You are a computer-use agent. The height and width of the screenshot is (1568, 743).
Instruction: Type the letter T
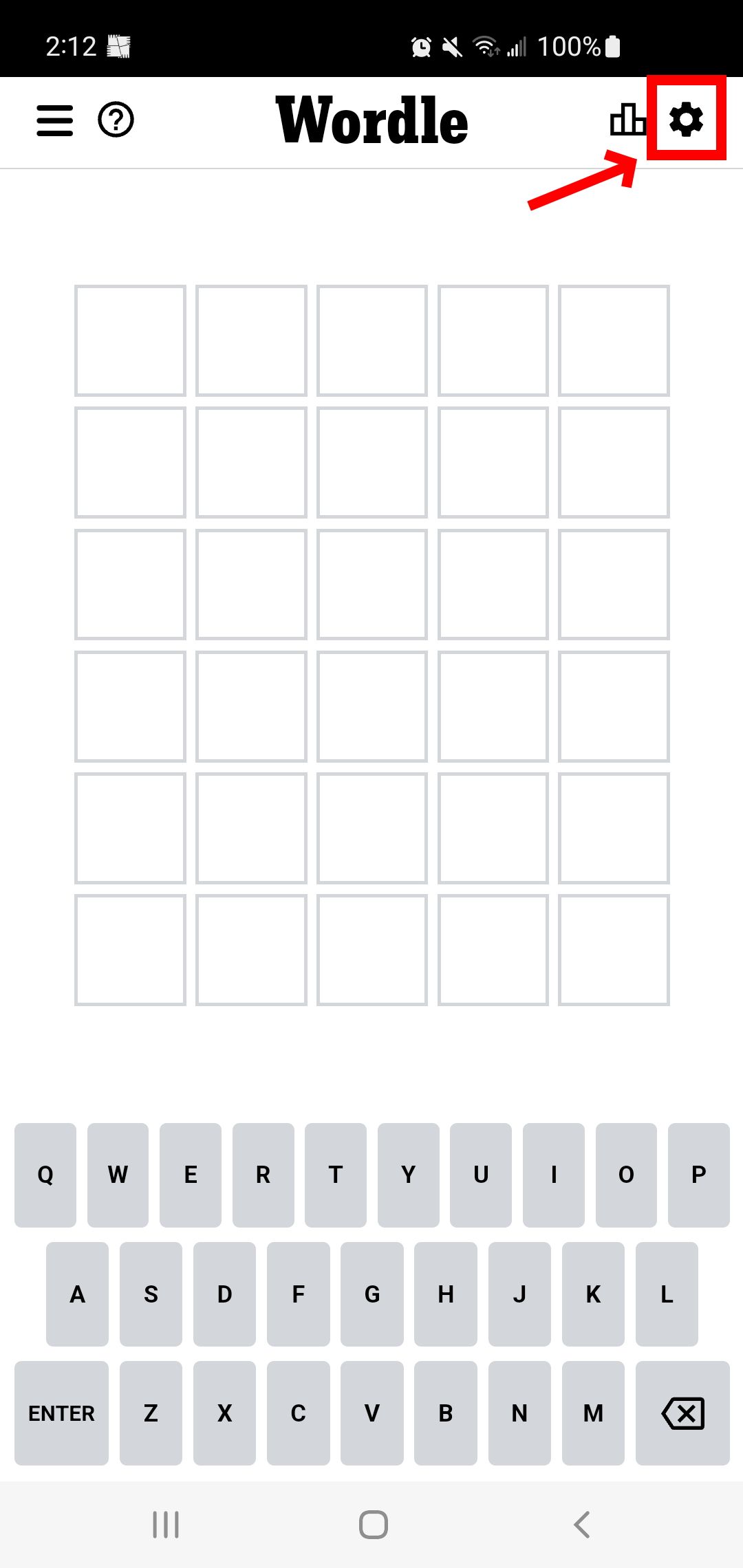tap(336, 1175)
